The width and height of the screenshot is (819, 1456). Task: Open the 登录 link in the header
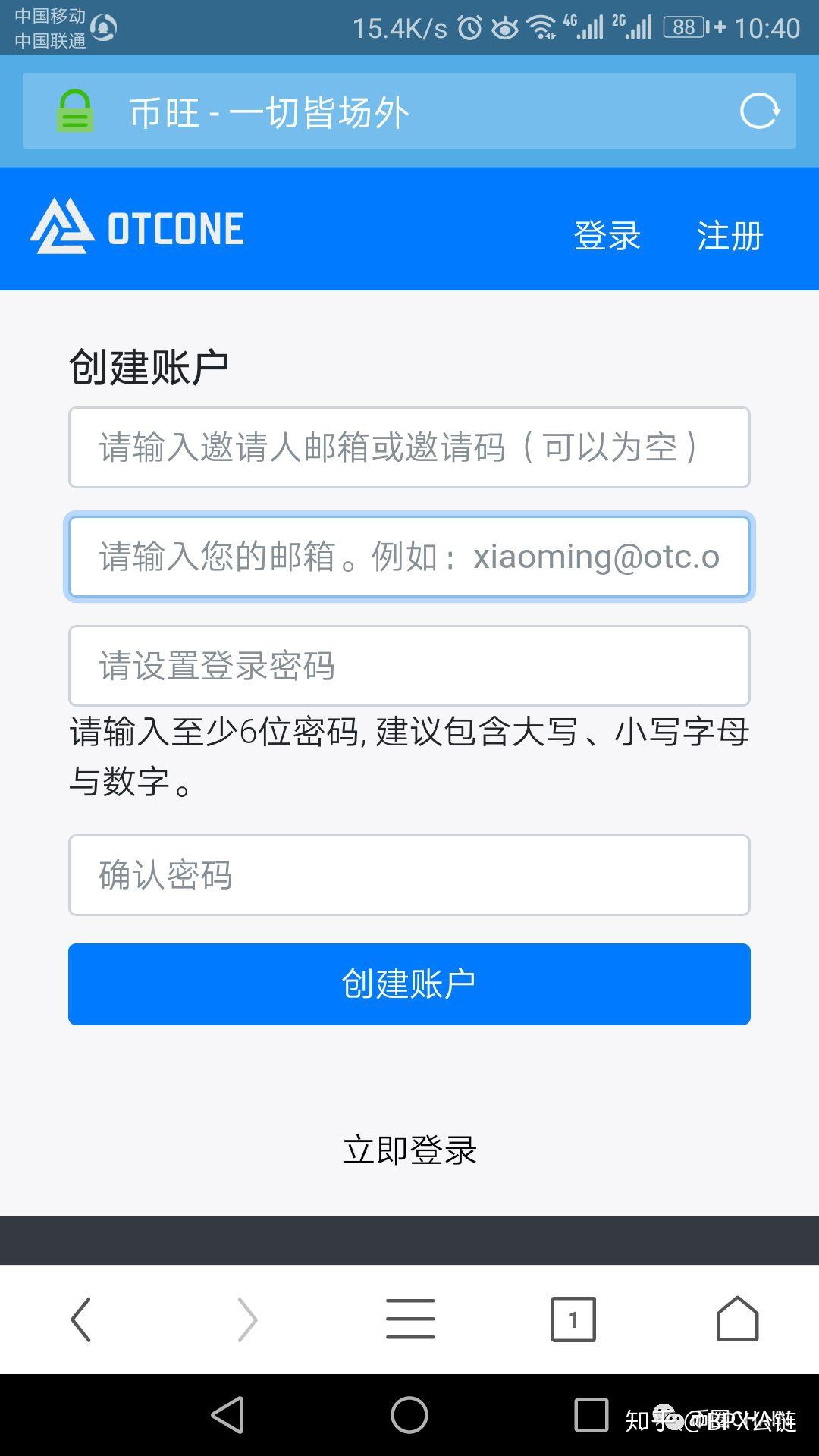[x=607, y=235]
